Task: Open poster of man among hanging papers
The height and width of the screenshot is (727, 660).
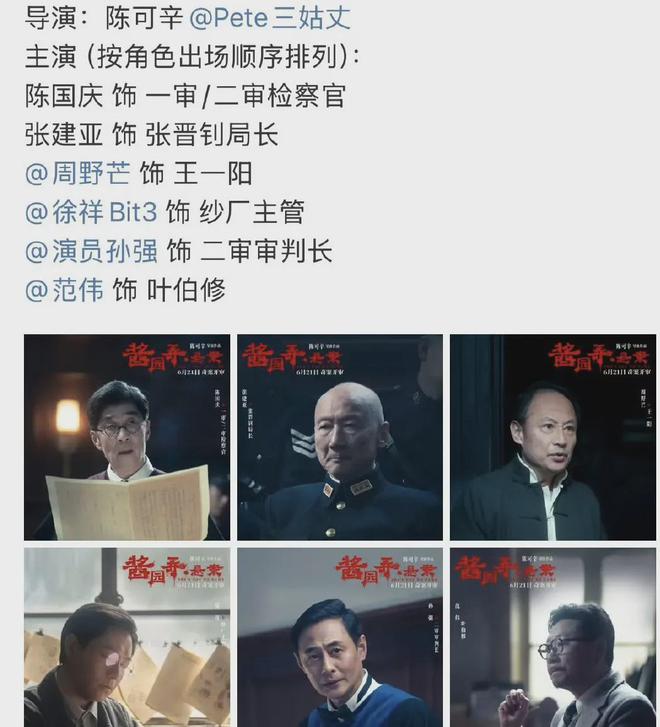Action: click(x=127, y=637)
